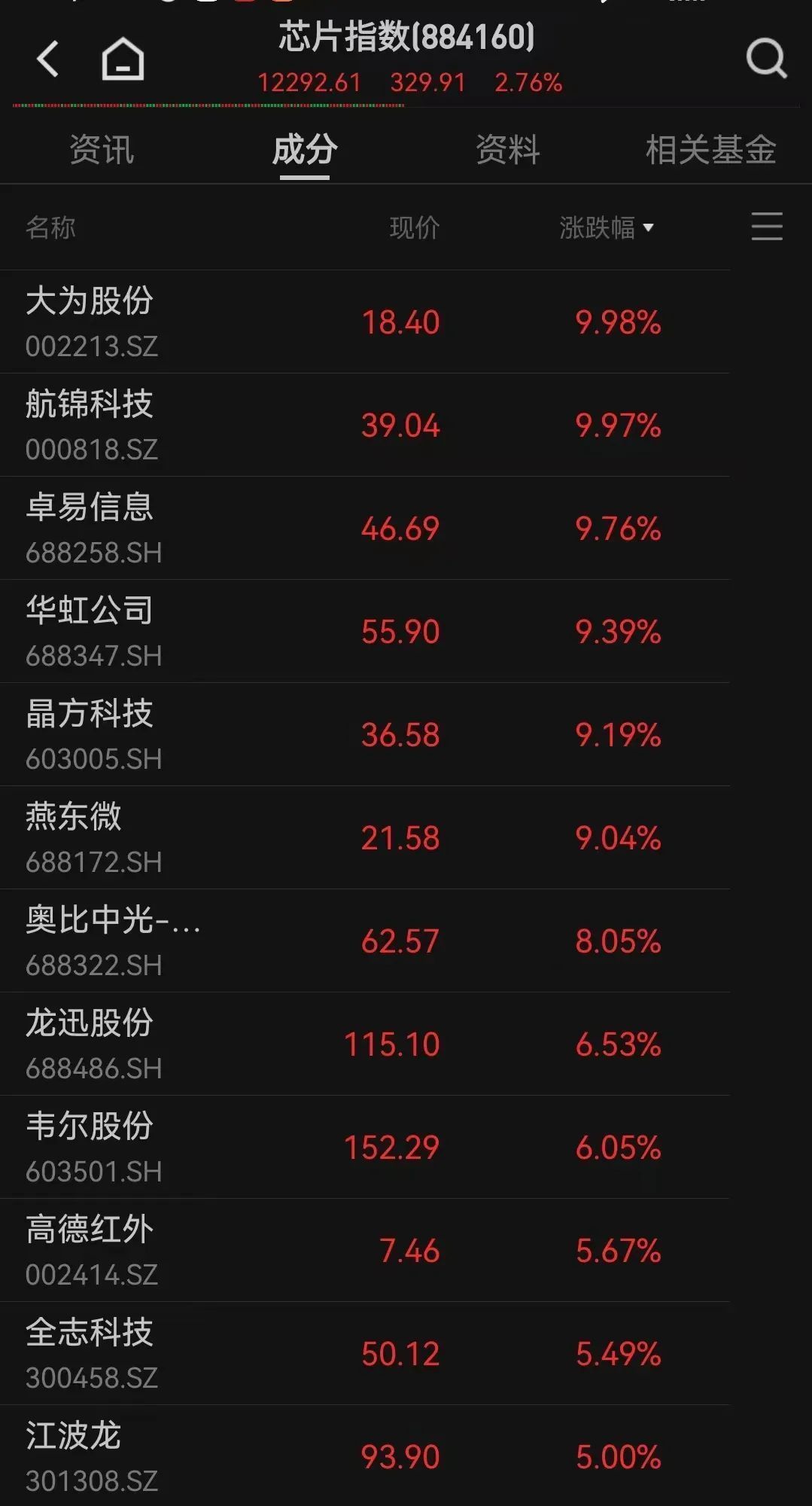Screen dimensions: 812x1506
Task: Go back using the arrow icon
Action: [47, 59]
